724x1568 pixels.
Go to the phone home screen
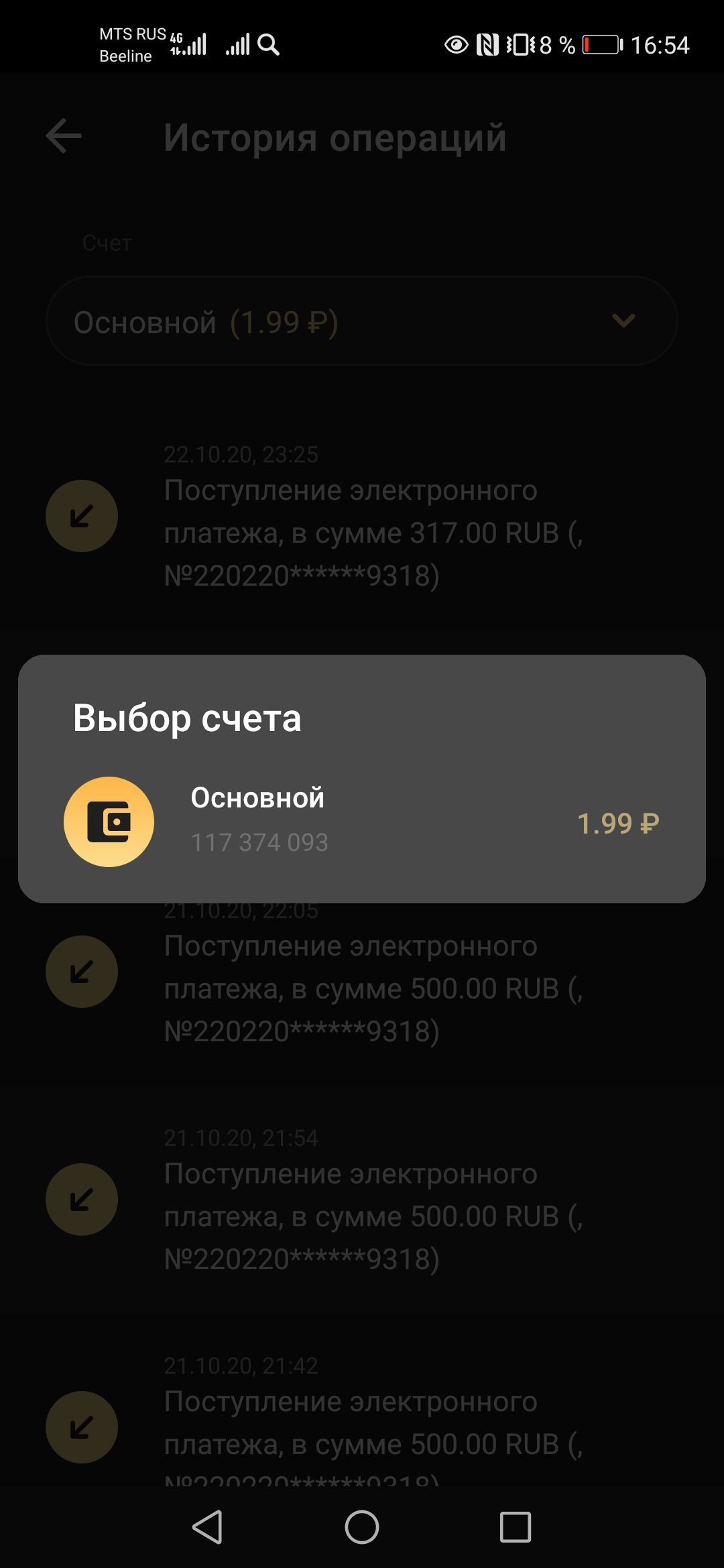point(362,1527)
